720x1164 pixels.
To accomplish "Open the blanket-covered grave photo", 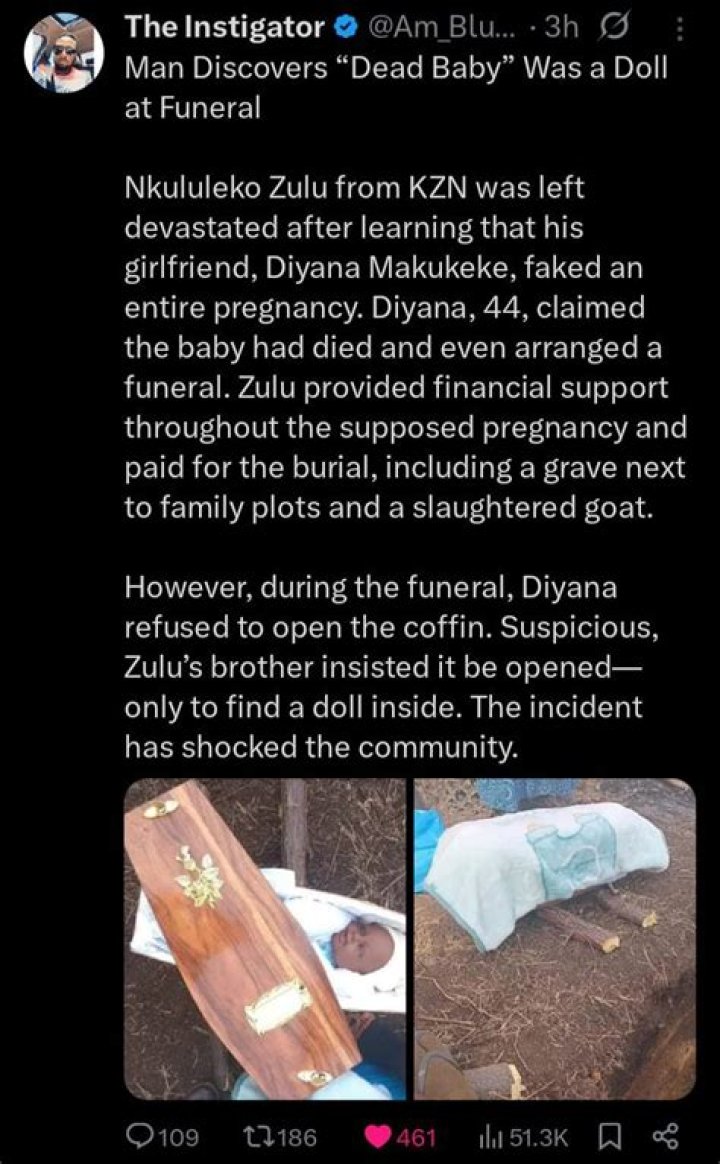I will click(x=555, y=938).
